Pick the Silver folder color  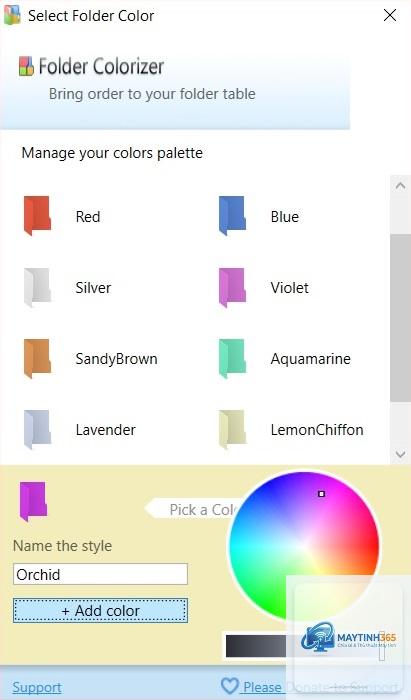[67, 288]
